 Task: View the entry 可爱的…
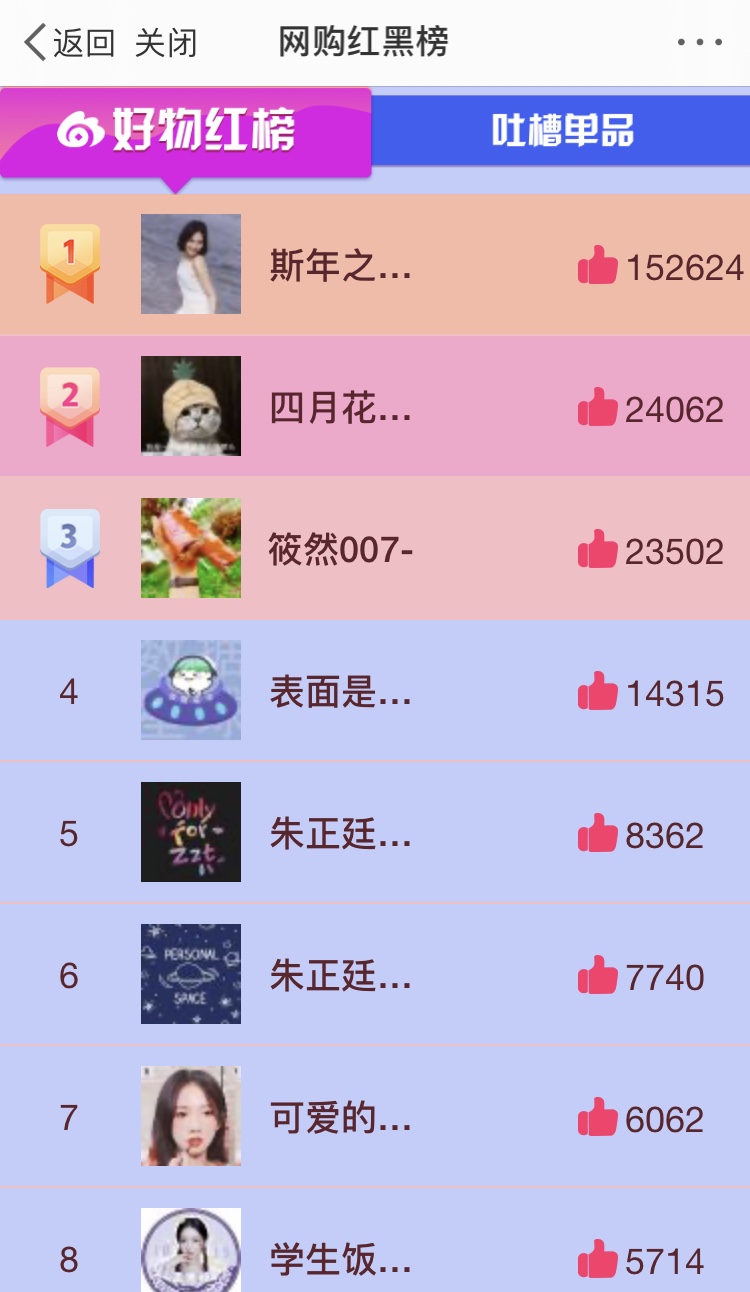[340, 1119]
